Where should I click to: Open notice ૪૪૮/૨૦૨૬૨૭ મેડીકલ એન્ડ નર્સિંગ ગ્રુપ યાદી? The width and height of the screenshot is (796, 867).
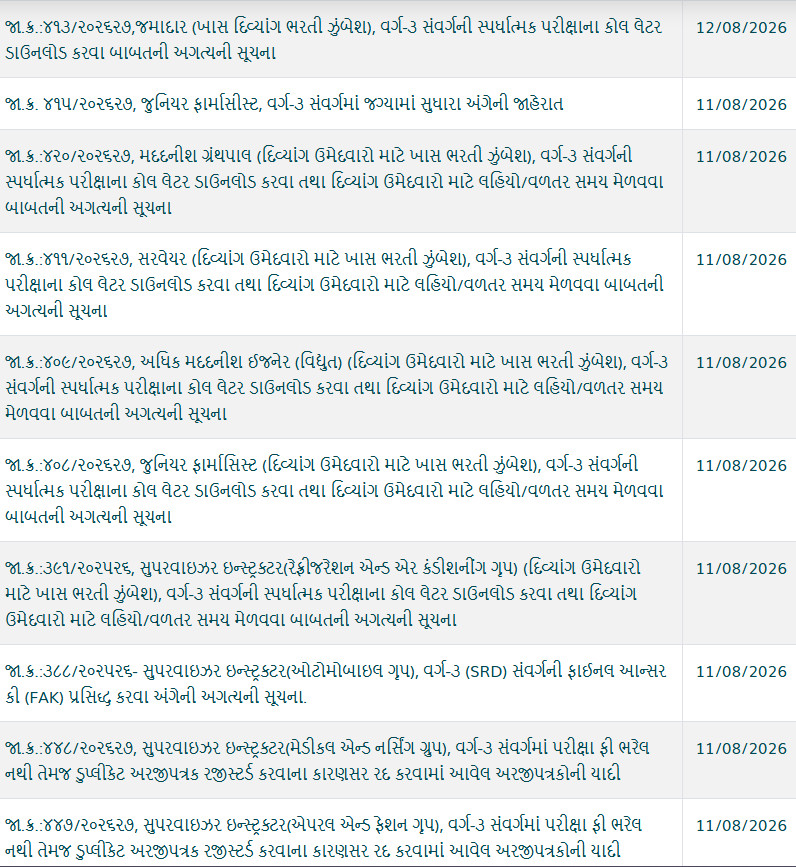(327, 760)
